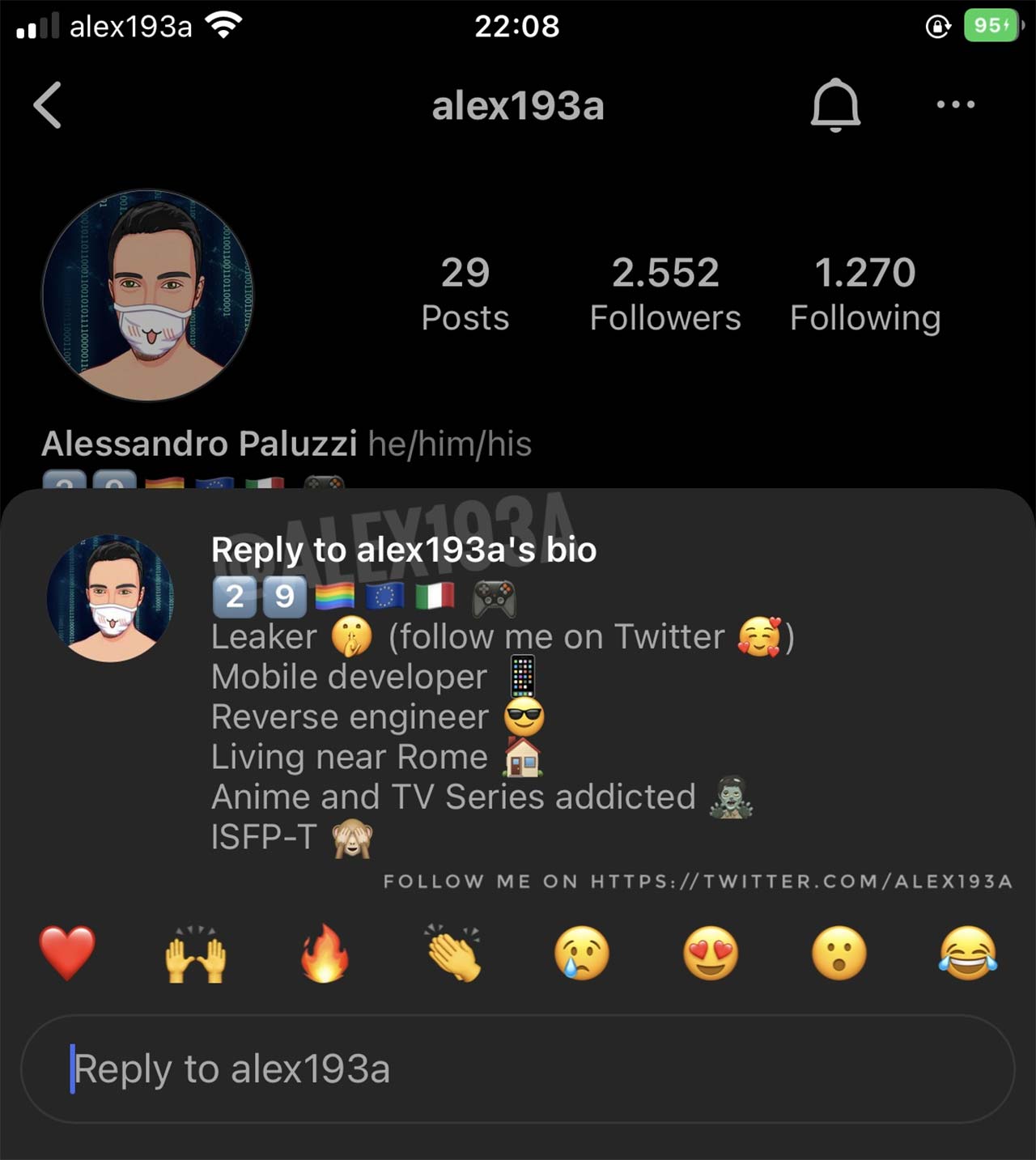The width and height of the screenshot is (1036, 1160).
Task: View the 2.552 Followers list
Action: click(664, 294)
